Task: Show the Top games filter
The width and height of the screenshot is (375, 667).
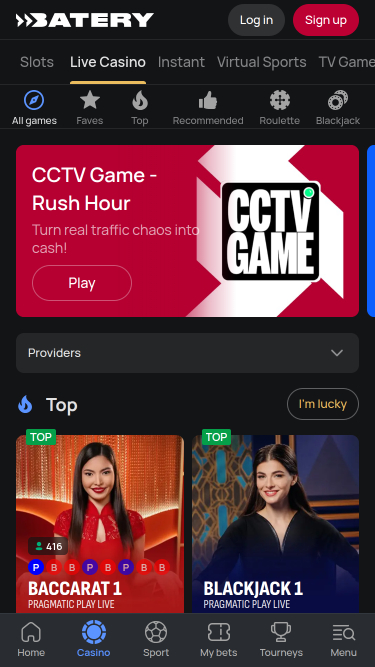Action: click(x=140, y=108)
